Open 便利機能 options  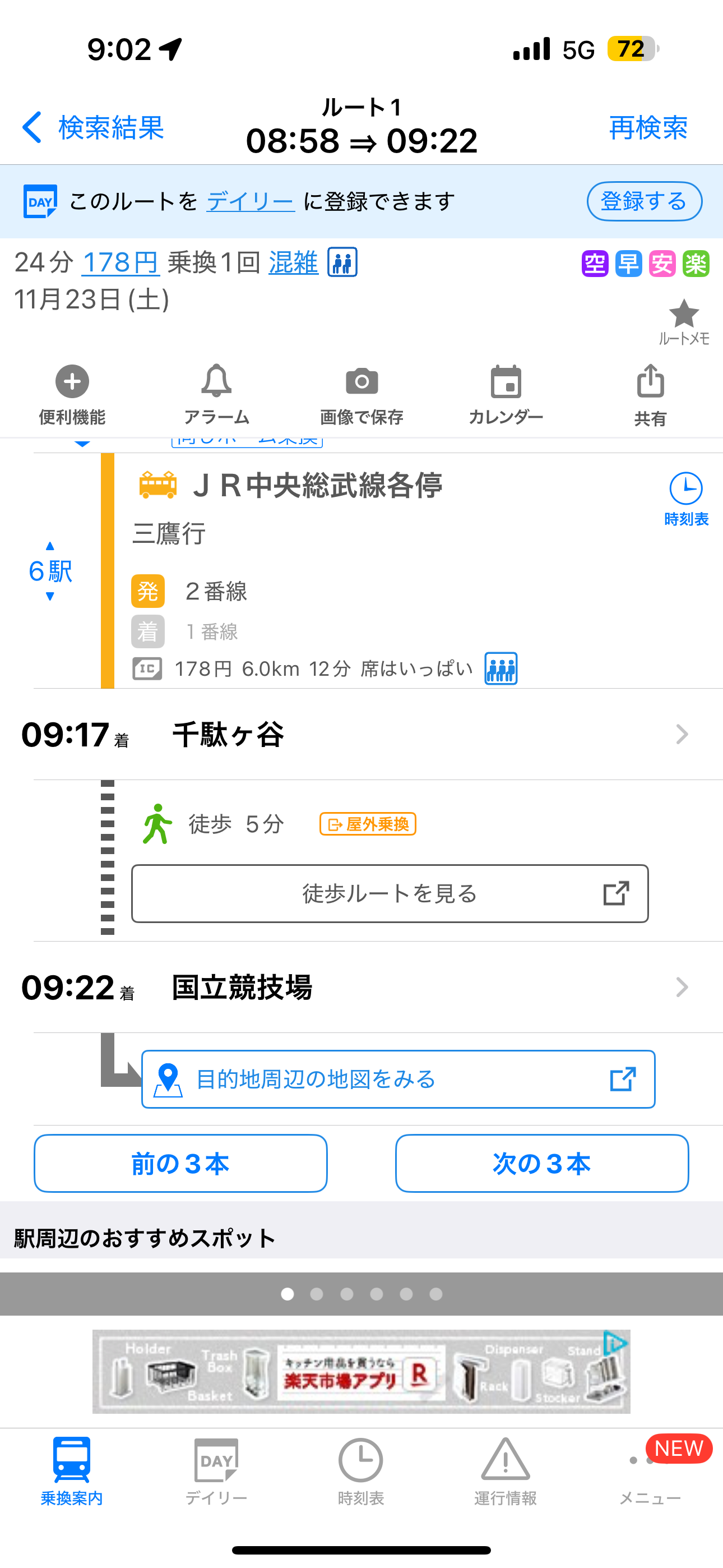(72, 394)
